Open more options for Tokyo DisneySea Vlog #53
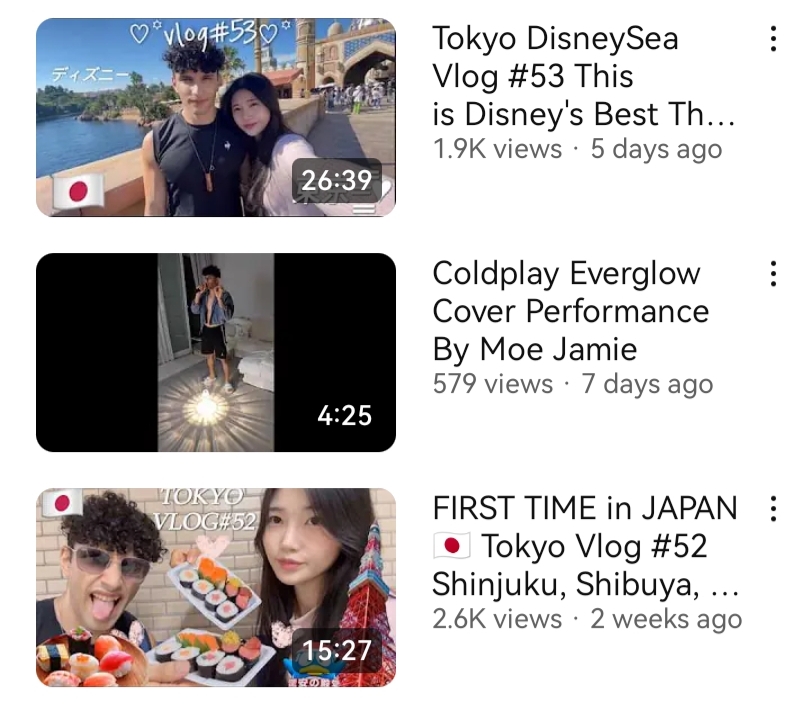810x712 pixels. click(x=772, y=39)
